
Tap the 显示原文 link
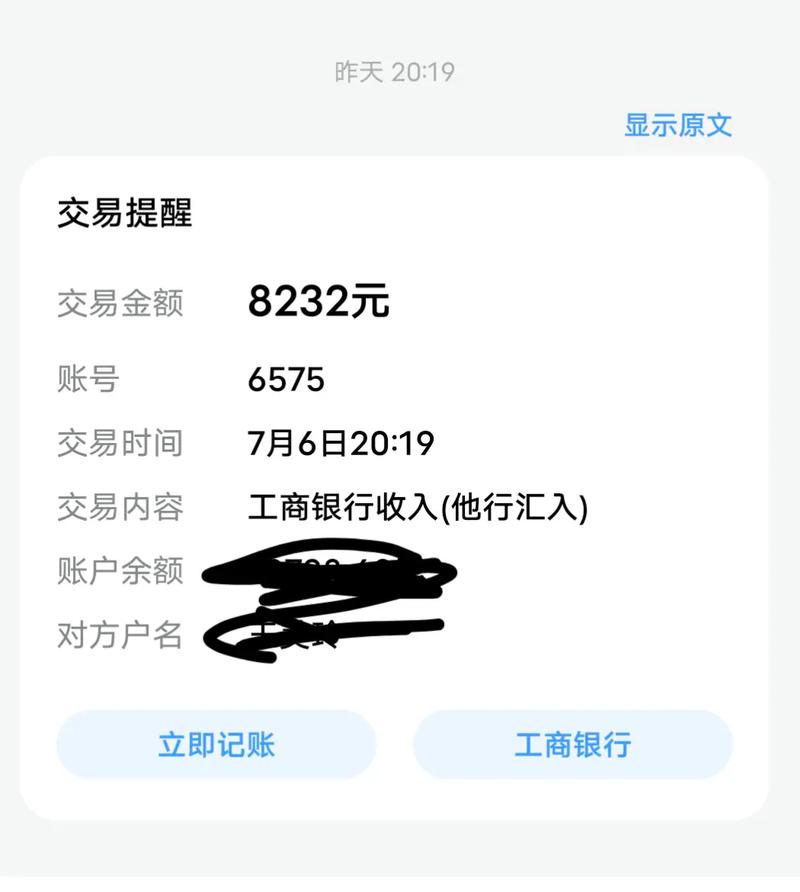tap(678, 126)
